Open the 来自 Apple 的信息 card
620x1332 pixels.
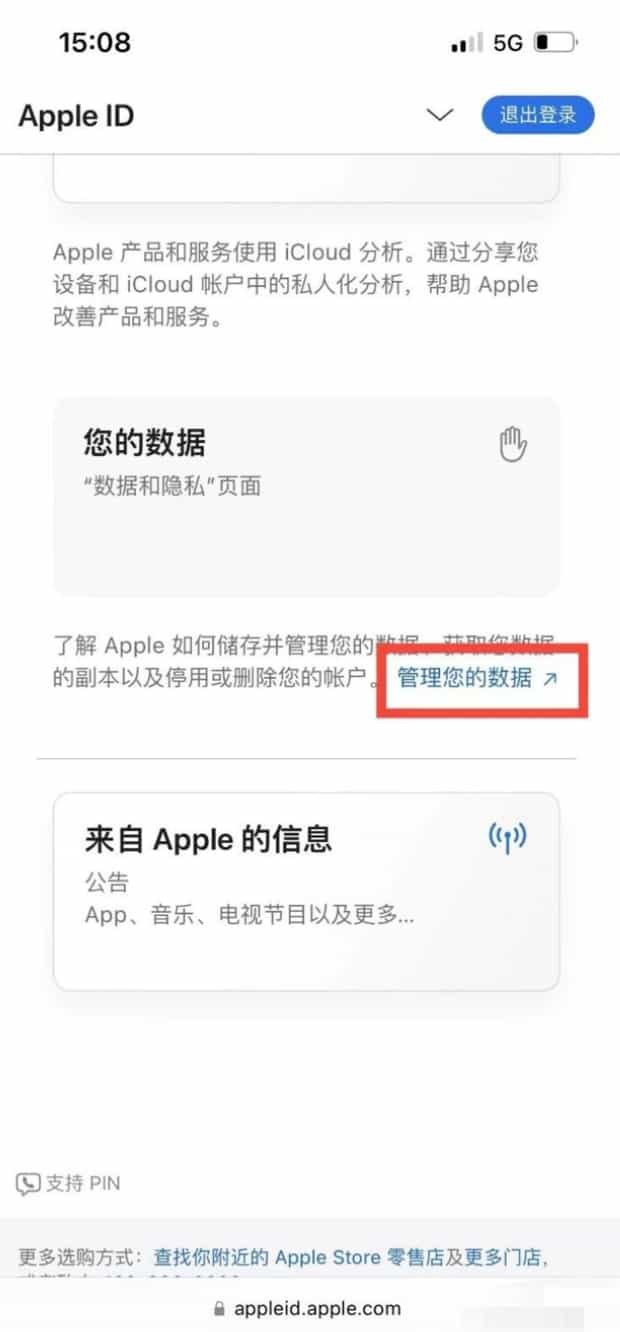point(306,891)
